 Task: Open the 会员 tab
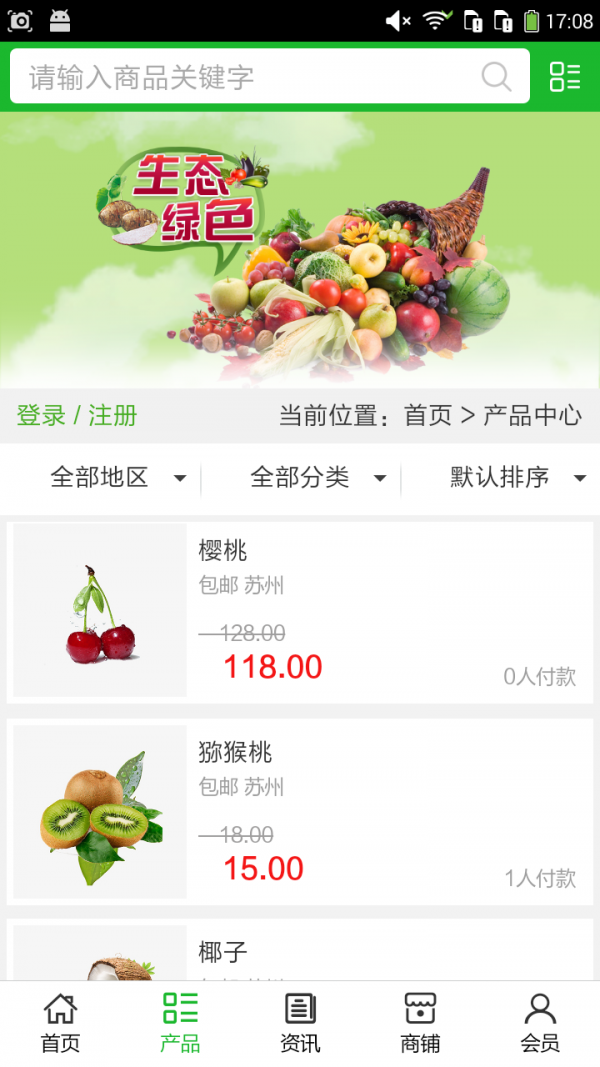pyautogui.click(x=540, y=1024)
